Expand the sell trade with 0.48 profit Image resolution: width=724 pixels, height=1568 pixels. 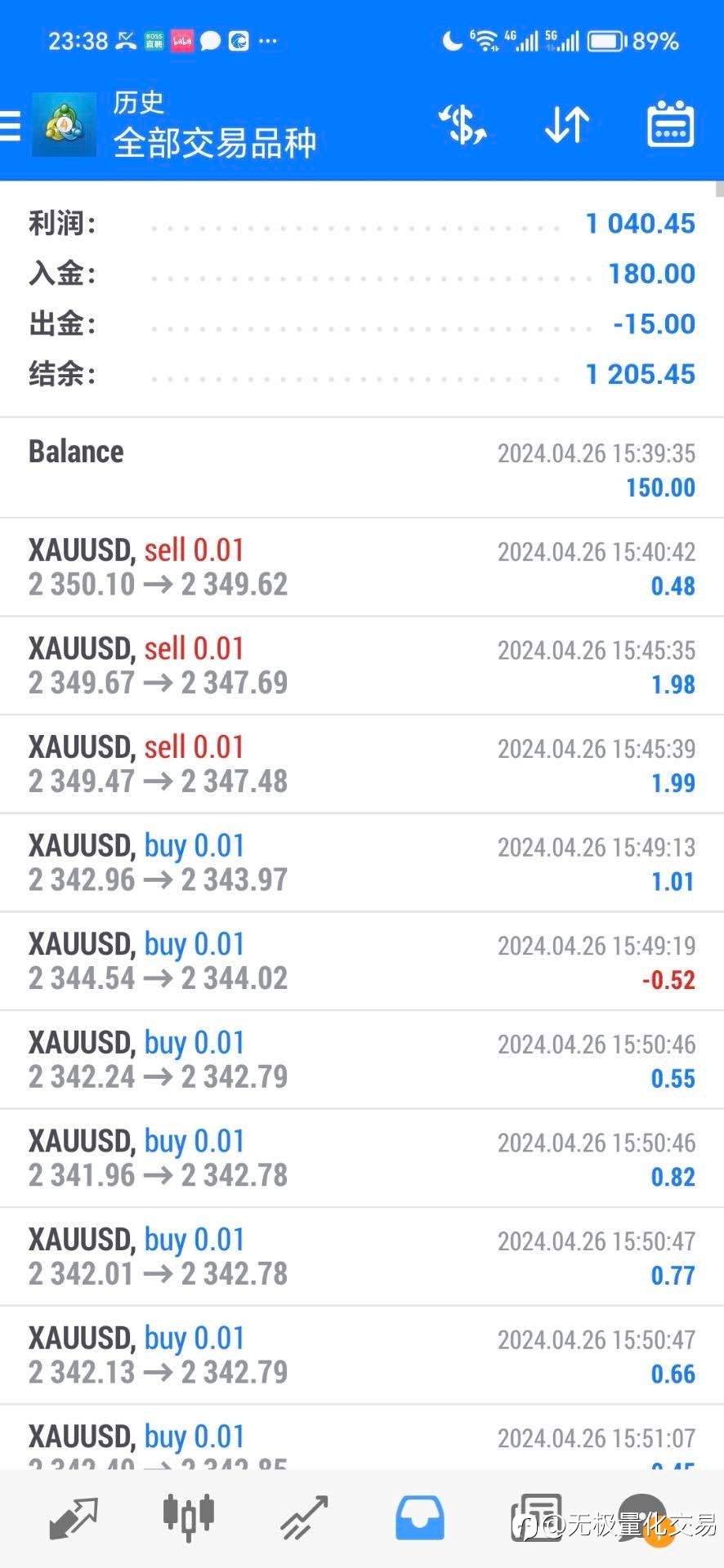click(x=362, y=567)
